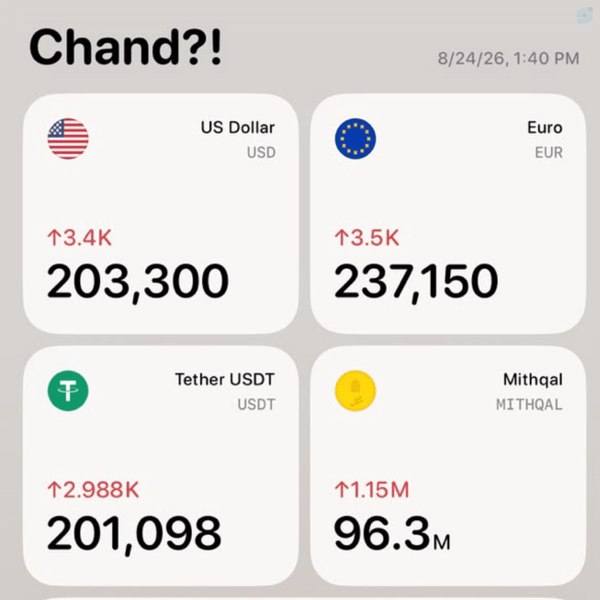The width and height of the screenshot is (600, 600).
Task: Open the Euro rate card
Action: click(x=448, y=214)
